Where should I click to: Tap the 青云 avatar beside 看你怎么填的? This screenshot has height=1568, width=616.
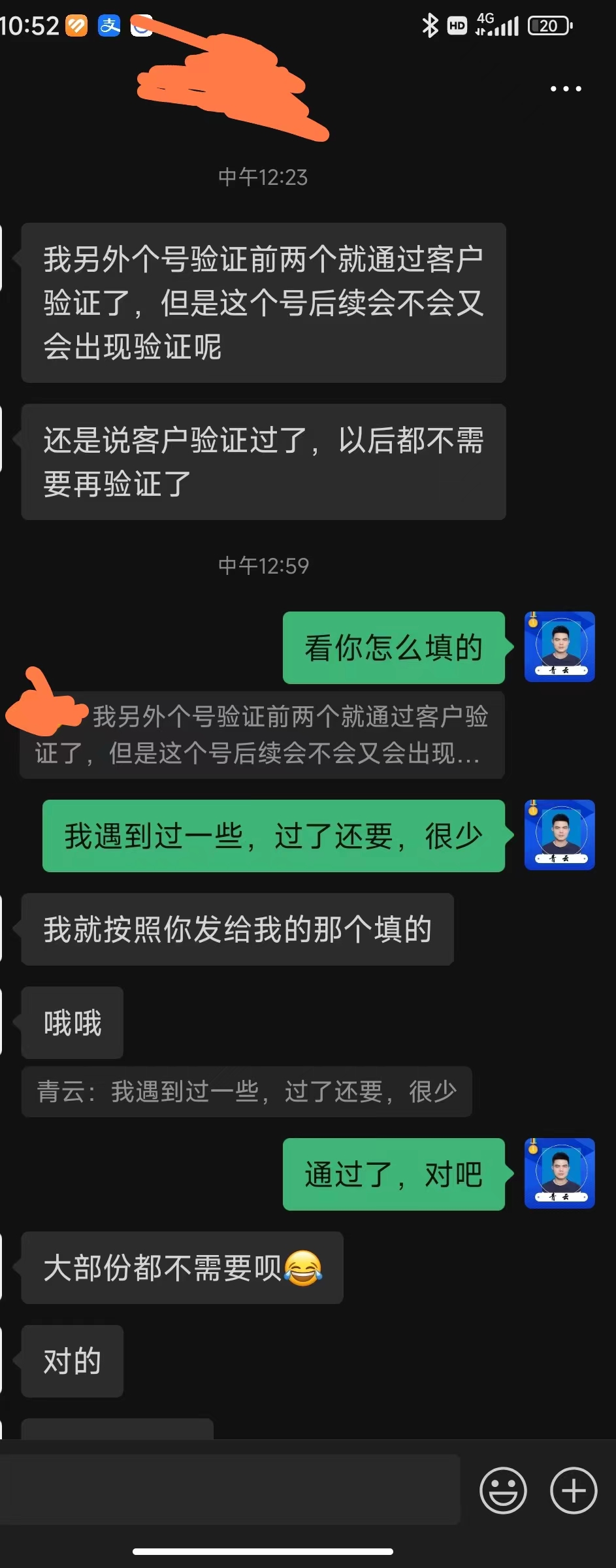tap(559, 647)
